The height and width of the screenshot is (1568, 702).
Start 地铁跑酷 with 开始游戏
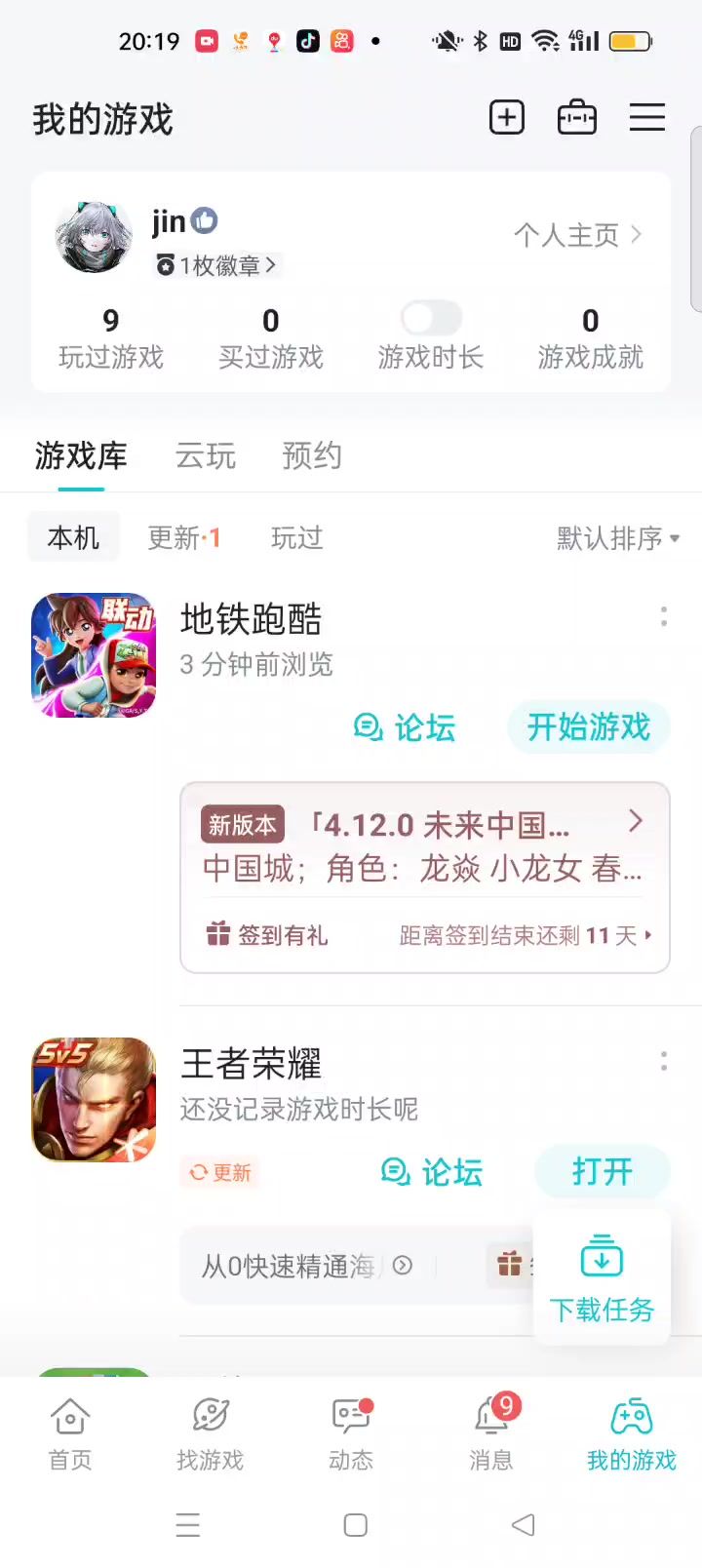click(588, 727)
